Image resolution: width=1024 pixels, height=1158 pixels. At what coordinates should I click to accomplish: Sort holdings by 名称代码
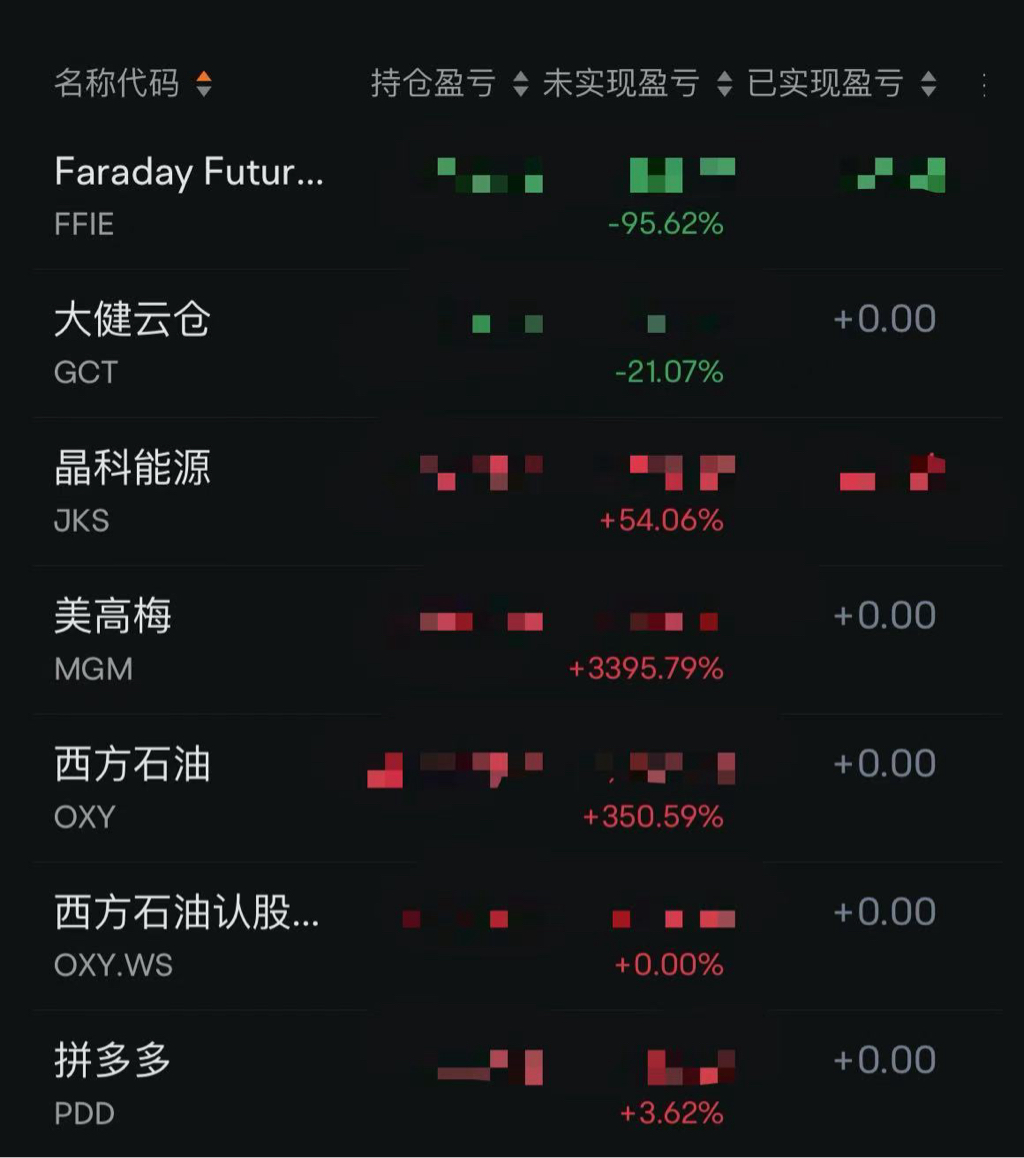coord(132,84)
